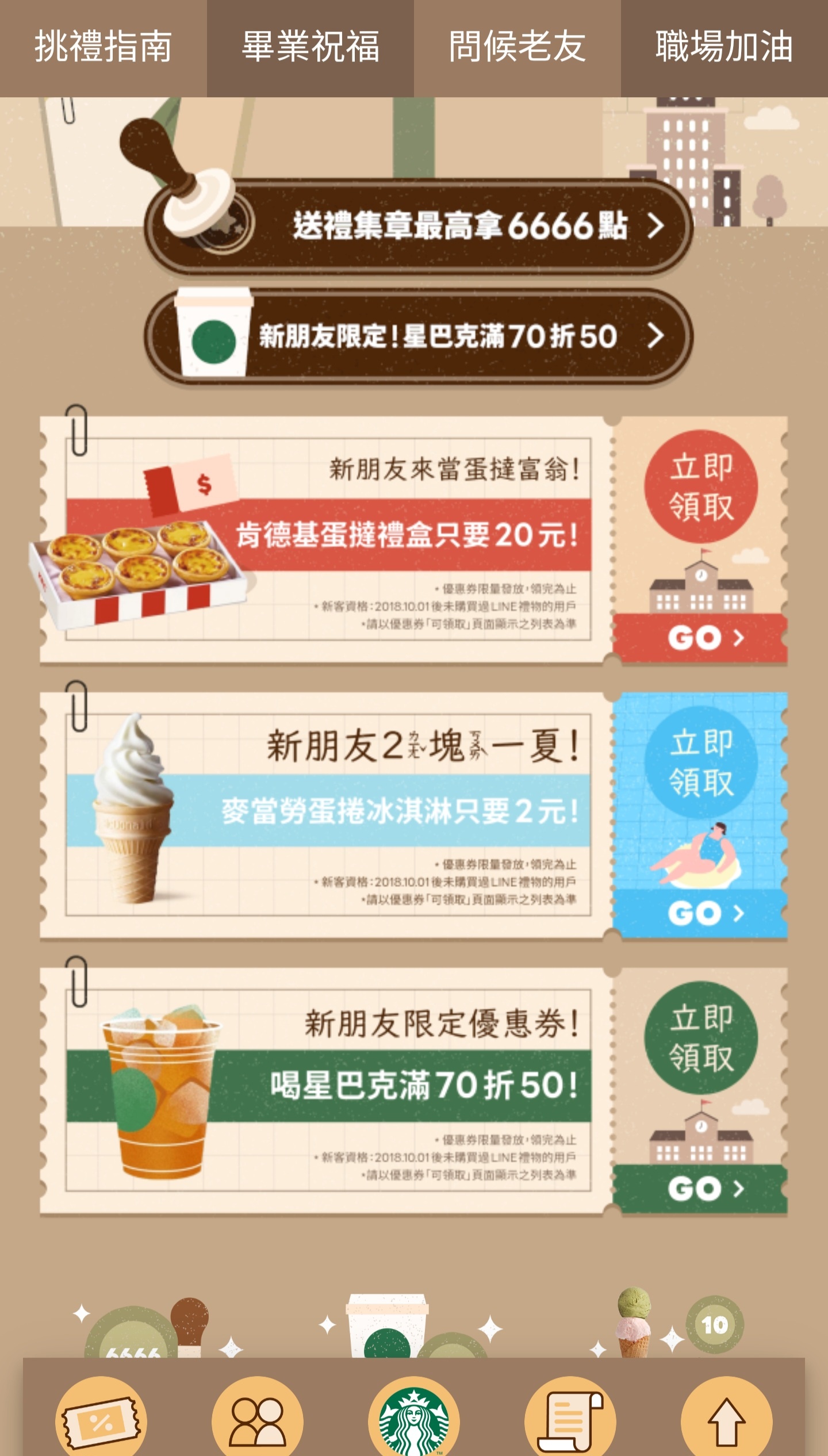Image resolution: width=828 pixels, height=1456 pixels.
Task: Switch to the 挑禮指南 tab
Action: [x=103, y=47]
